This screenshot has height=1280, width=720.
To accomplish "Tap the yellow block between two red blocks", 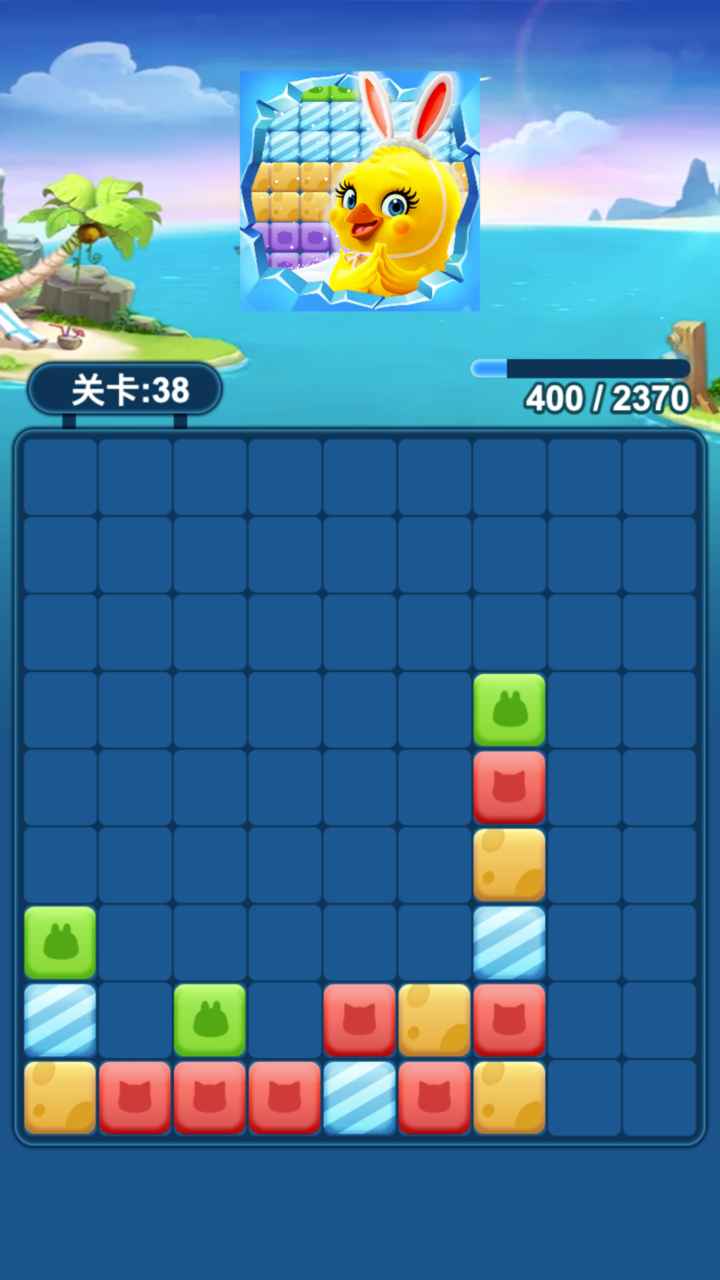I will click(434, 1020).
